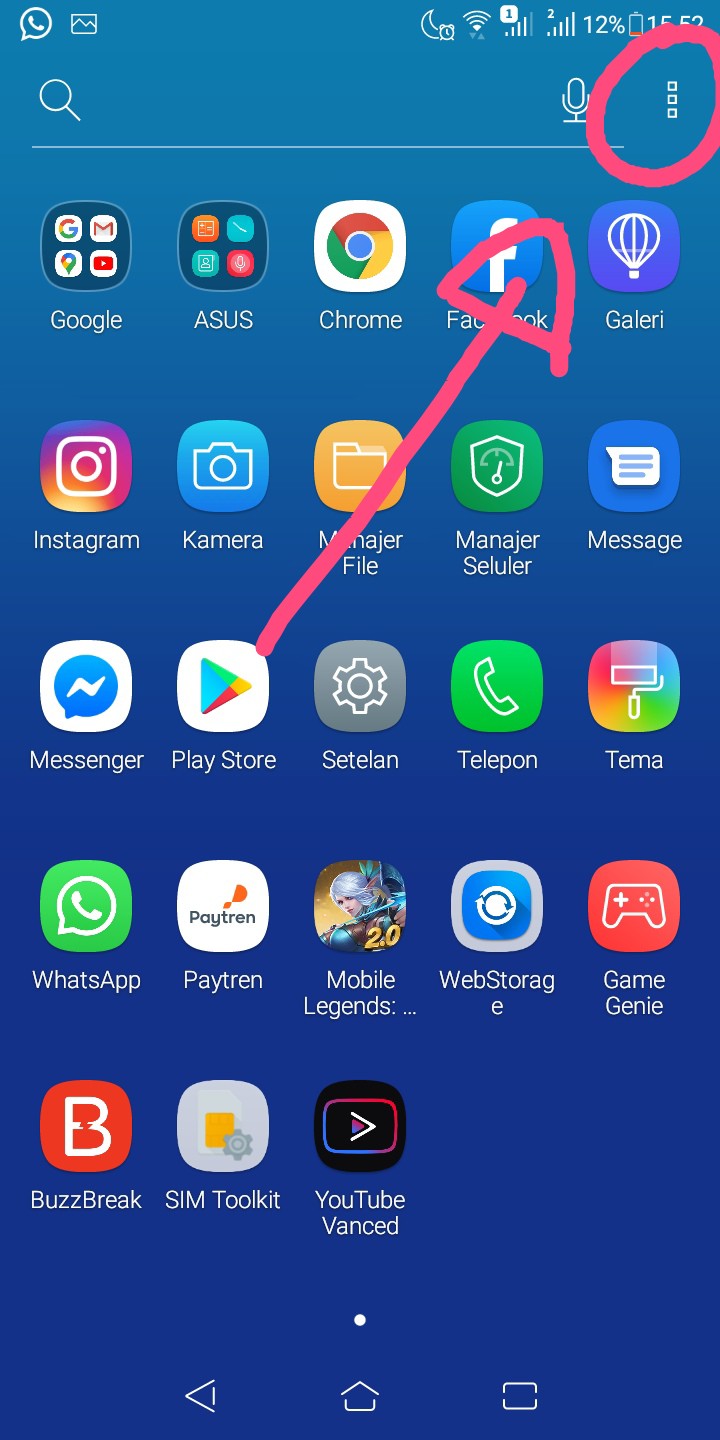The image size is (720, 1440).
Task: Launch Messenger
Action: pyautogui.click(x=86, y=686)
